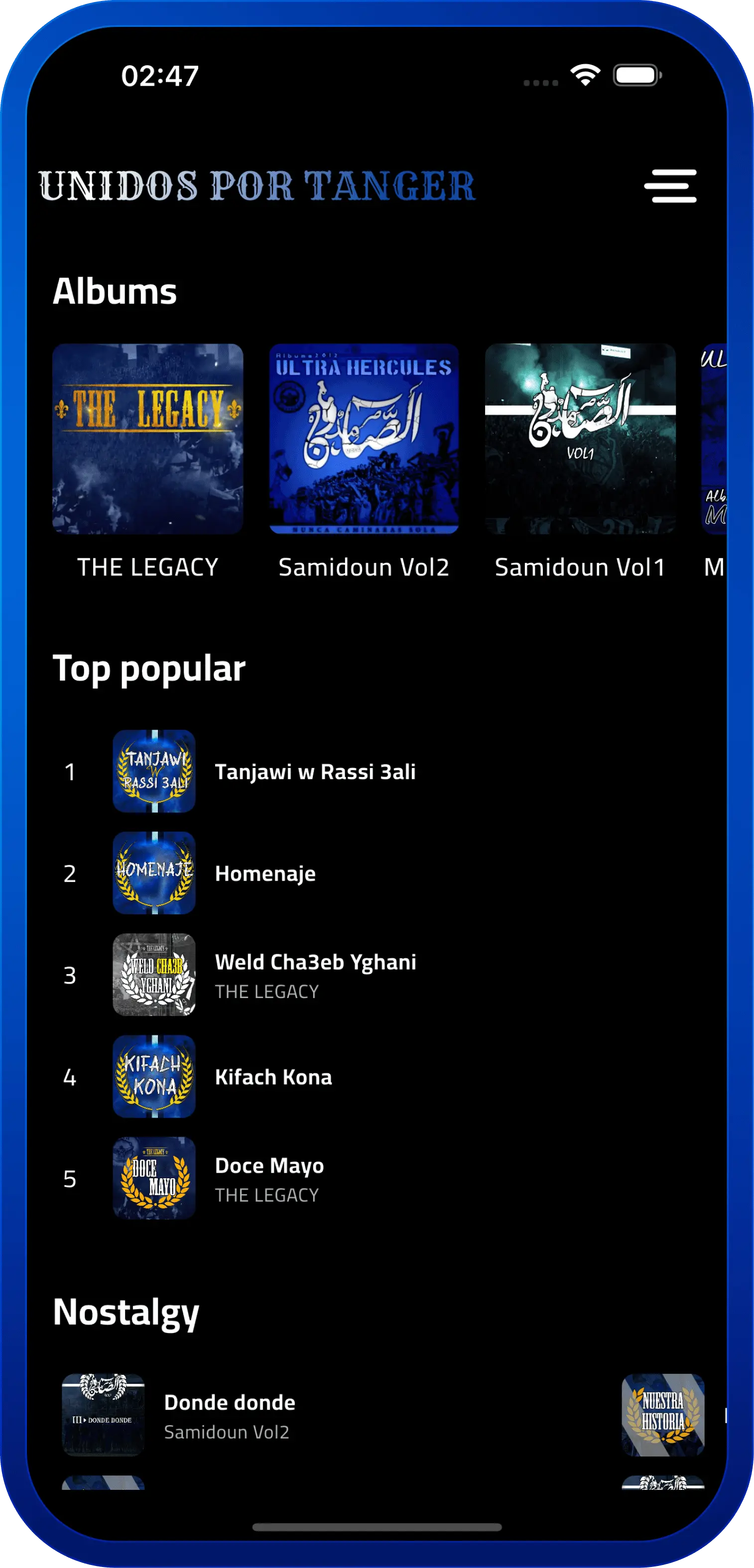The image size is (754, 1568).
Task: Open the hamburger menu
Action: [x=670, y=186]
